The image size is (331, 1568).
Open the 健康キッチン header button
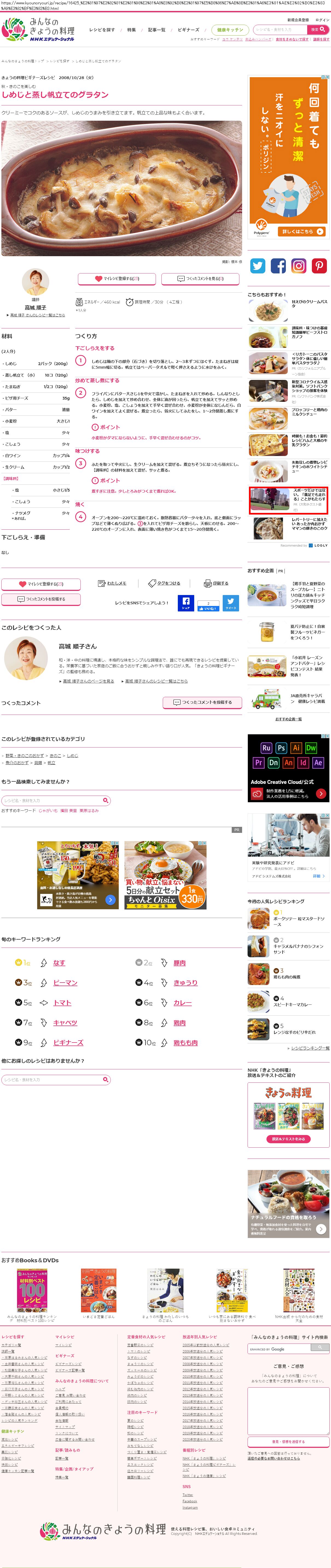(230, 30)
